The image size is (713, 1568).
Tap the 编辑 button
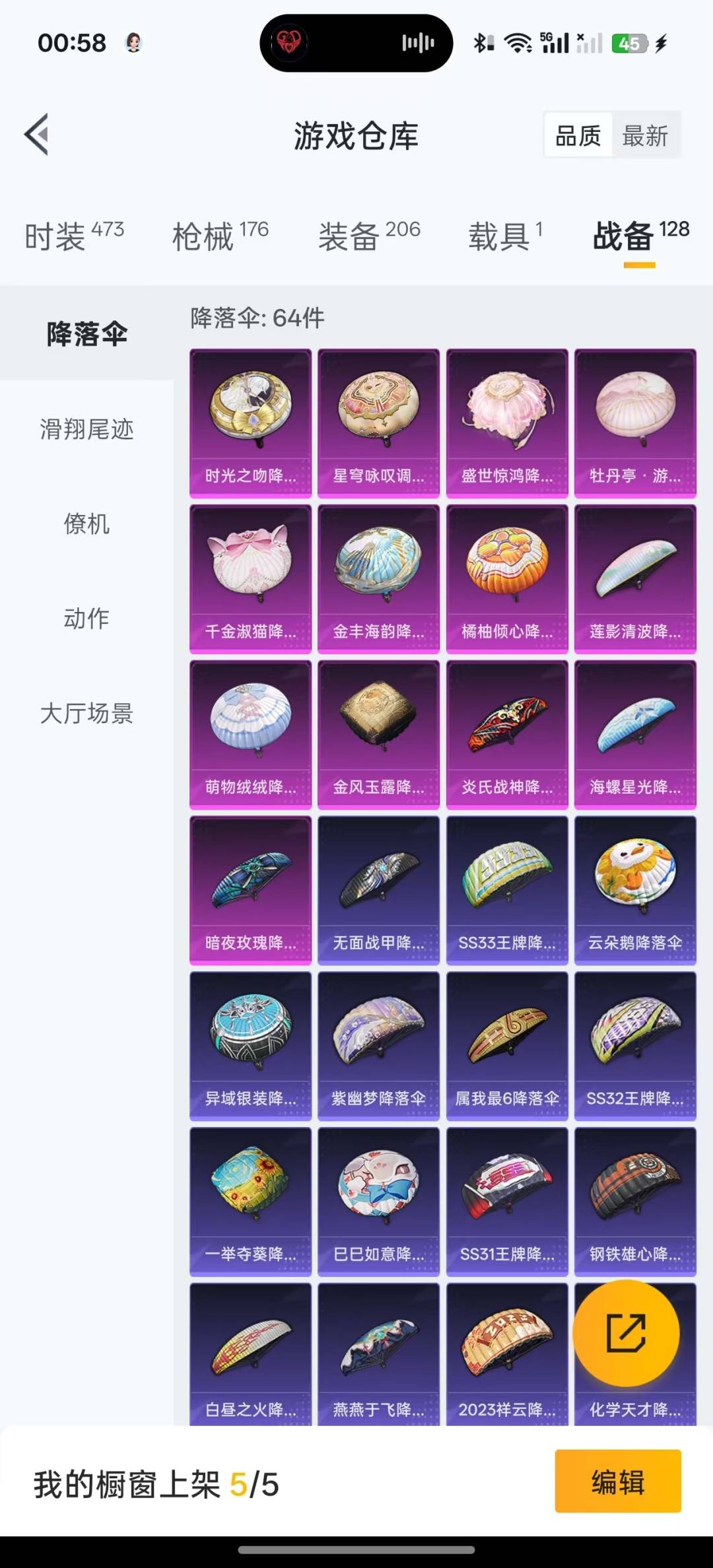click(618, 1482)
